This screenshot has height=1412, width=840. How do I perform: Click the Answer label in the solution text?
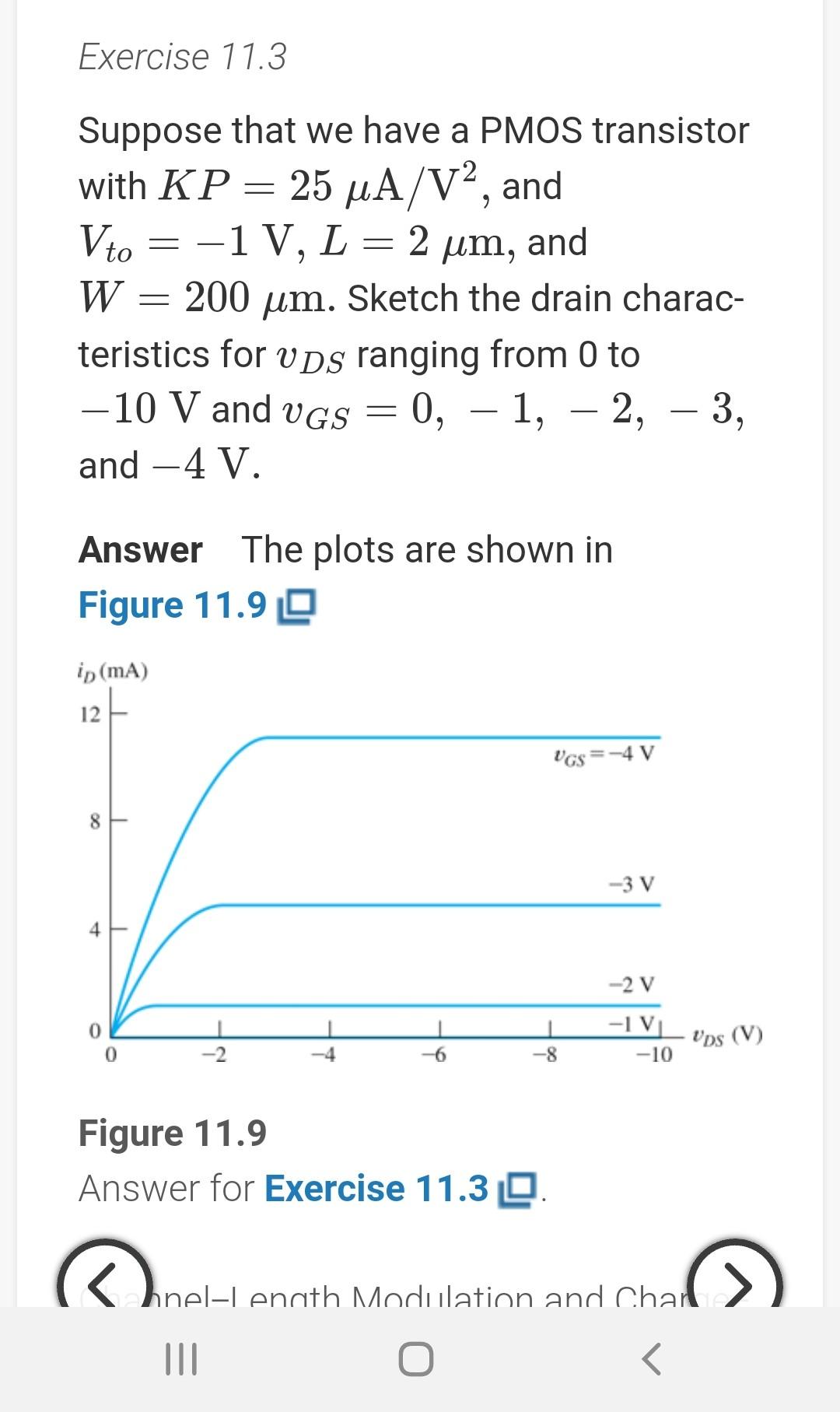point(140,550)
